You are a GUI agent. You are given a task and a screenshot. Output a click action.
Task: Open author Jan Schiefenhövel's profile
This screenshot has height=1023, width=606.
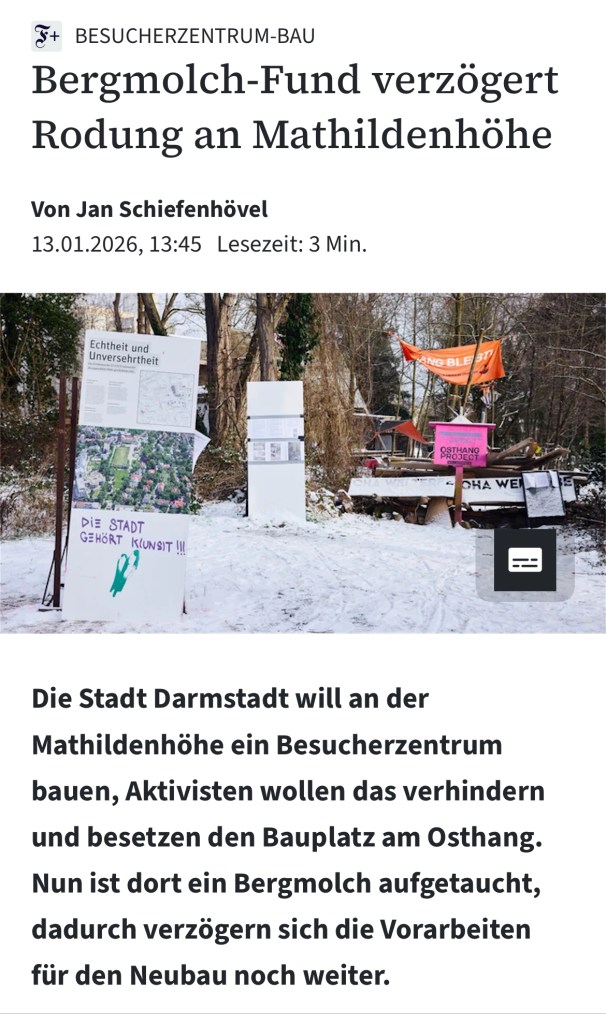(x=186, y=210)
